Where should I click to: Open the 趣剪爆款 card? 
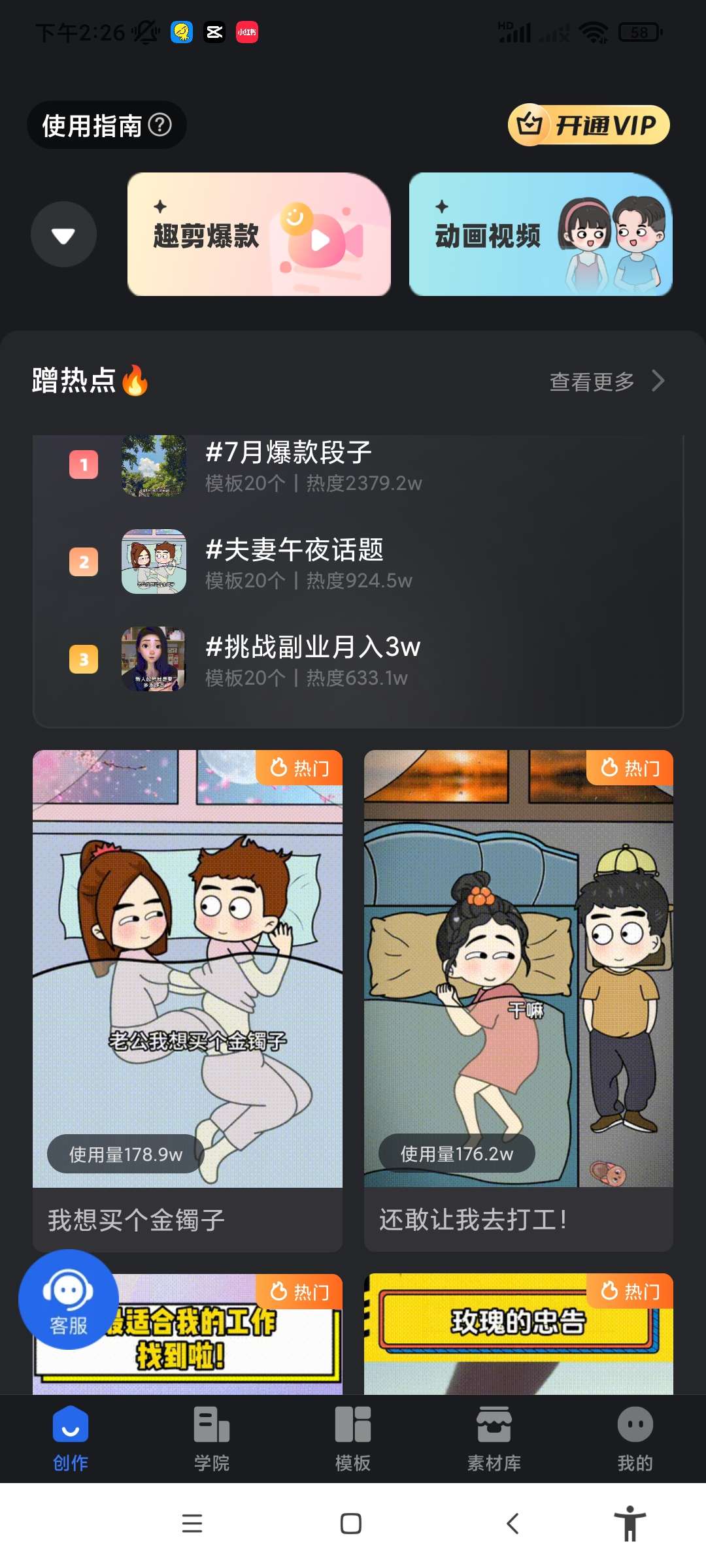coord(259,235)
